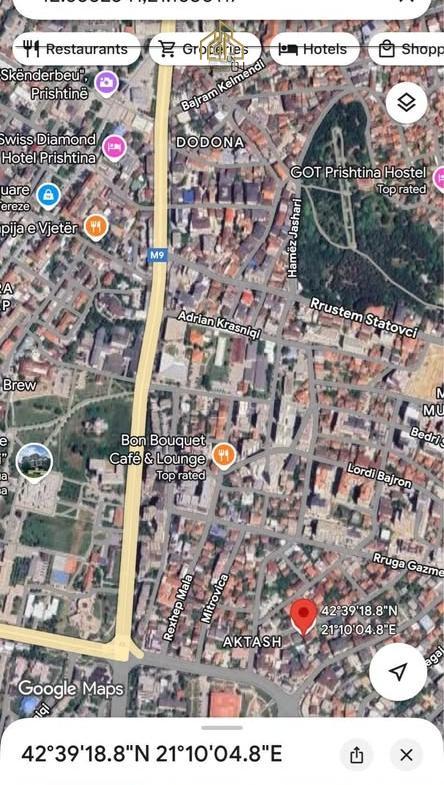Open the Skënderbeu photo spot marker
444x785 pixels.
[x=107, y=83]
